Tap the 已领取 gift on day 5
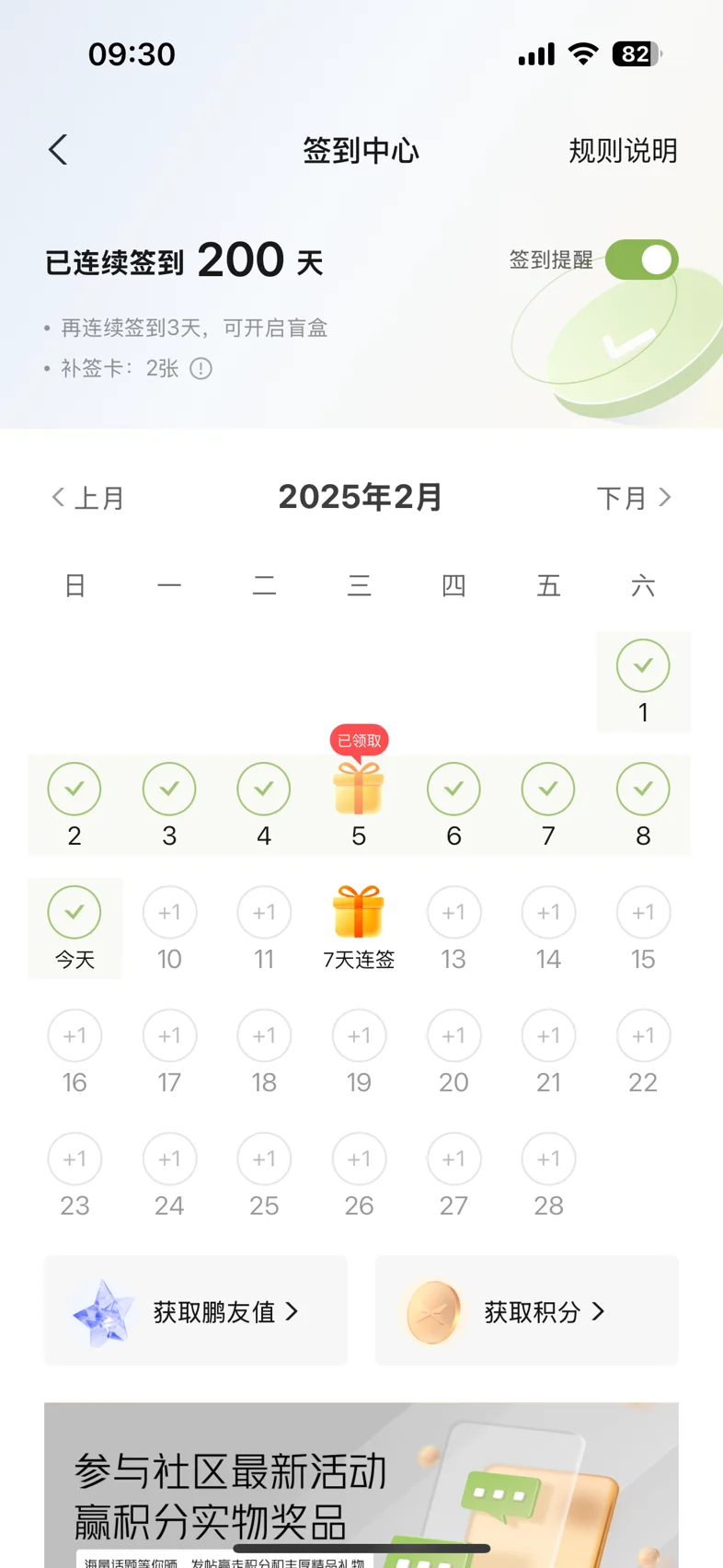Screen dimensions: 723x1568 pyautogui.click(x=359, y=787)
